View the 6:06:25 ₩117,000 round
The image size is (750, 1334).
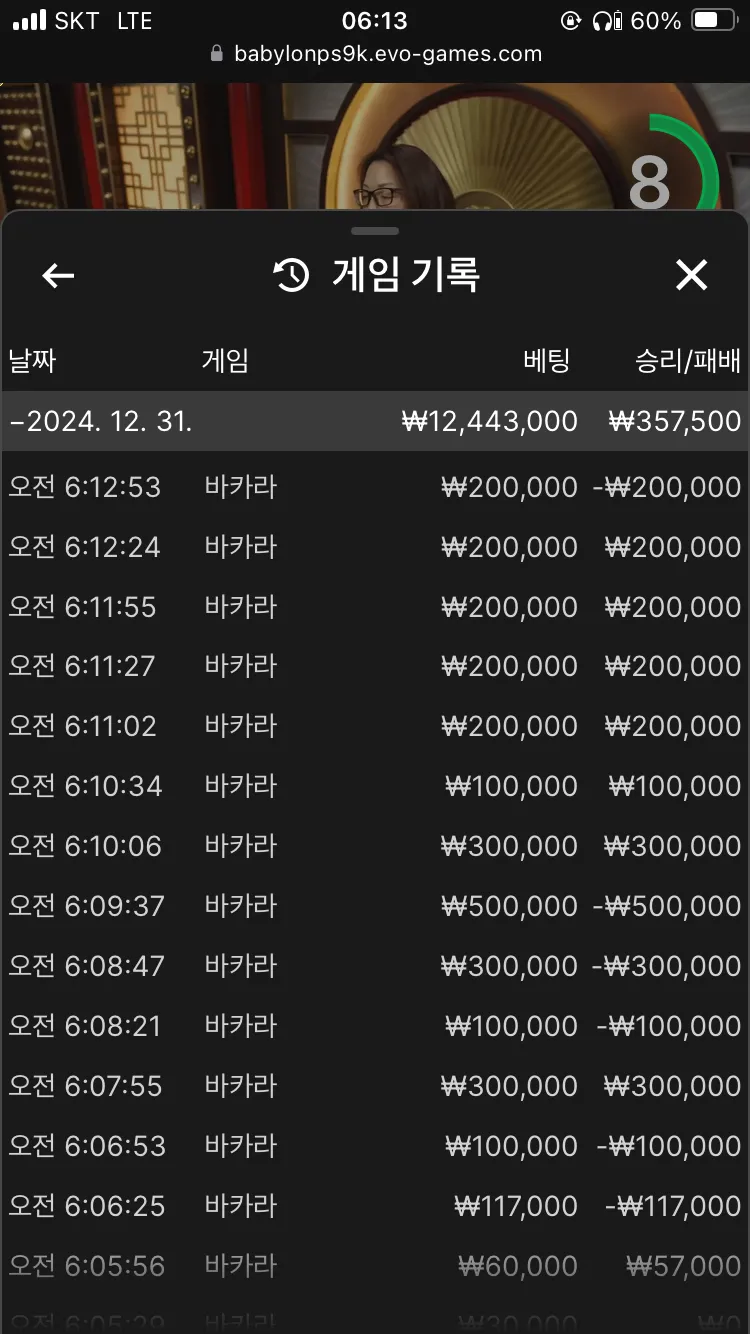point(375,1206)
